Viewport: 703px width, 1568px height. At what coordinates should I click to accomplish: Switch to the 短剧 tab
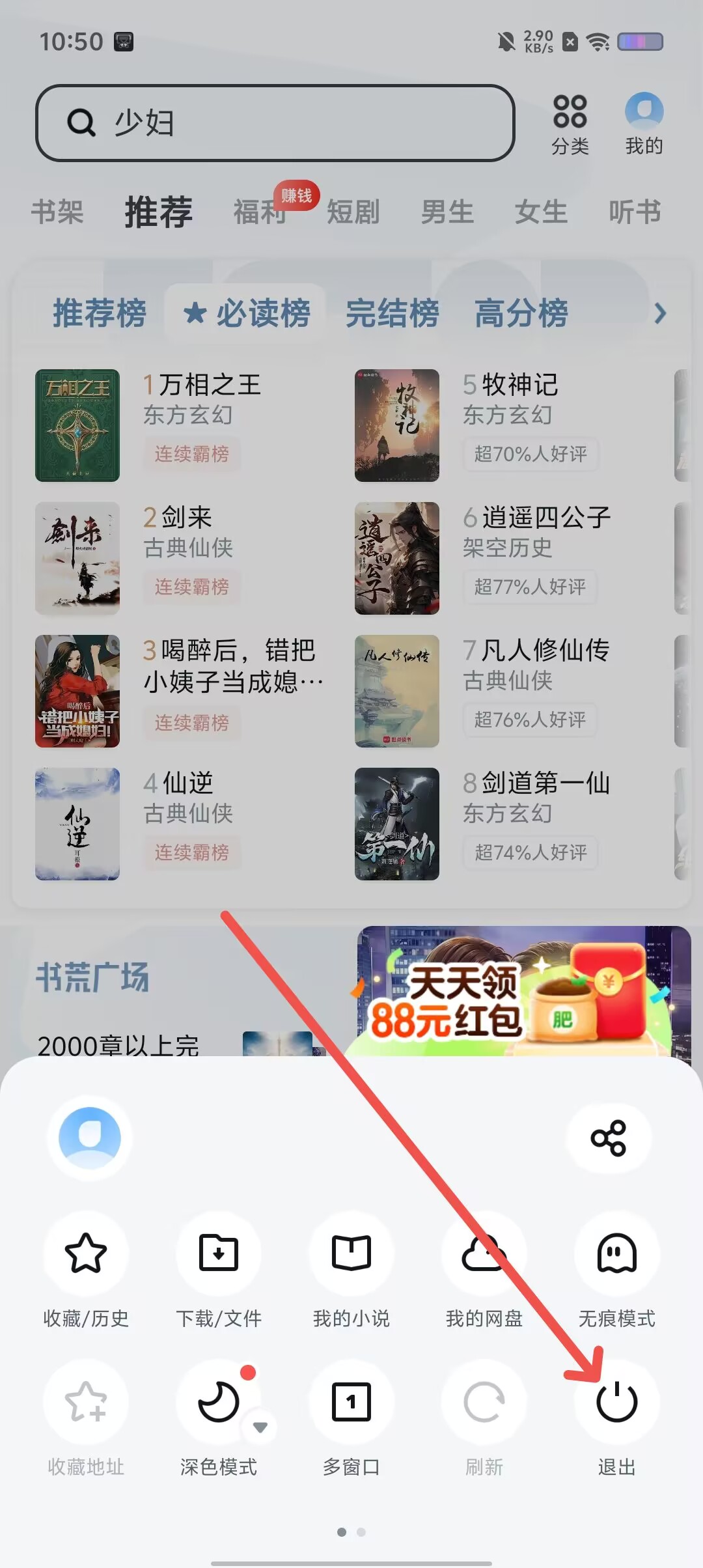point(353,212)
